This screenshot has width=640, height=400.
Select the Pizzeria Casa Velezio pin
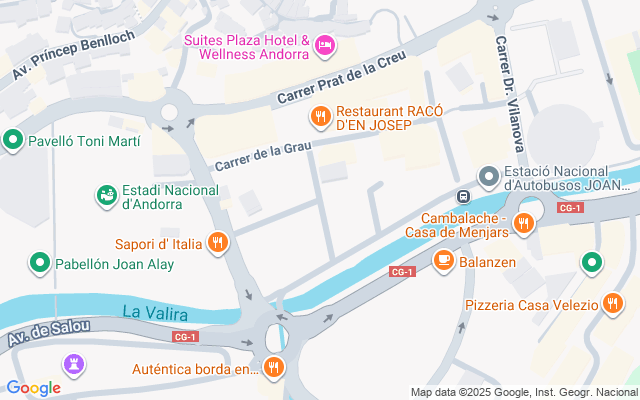coord(613,304)
